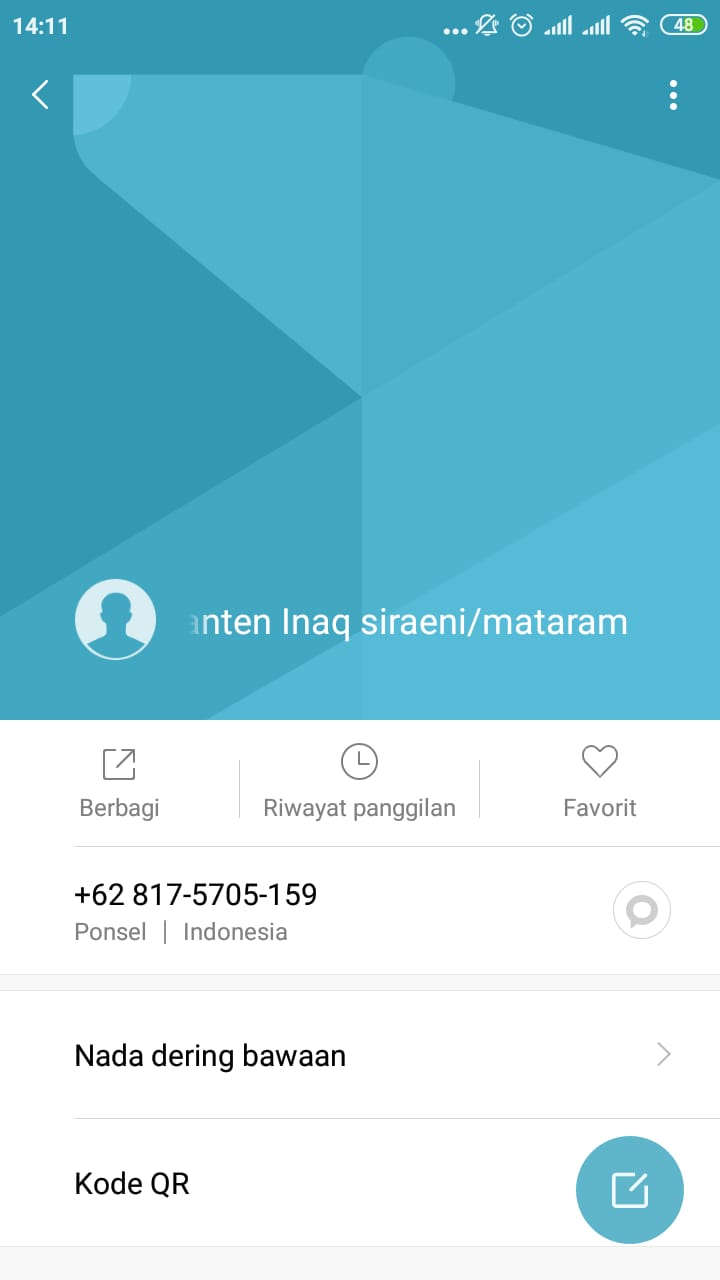The image size is (720, 1280).
Task: Select the Riwayat panggilan label
Action: point(359,807)
